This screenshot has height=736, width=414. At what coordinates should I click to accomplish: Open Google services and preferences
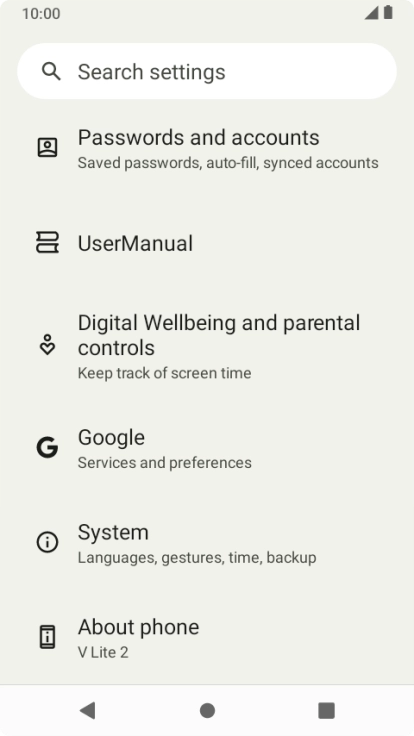pos(207,449)
